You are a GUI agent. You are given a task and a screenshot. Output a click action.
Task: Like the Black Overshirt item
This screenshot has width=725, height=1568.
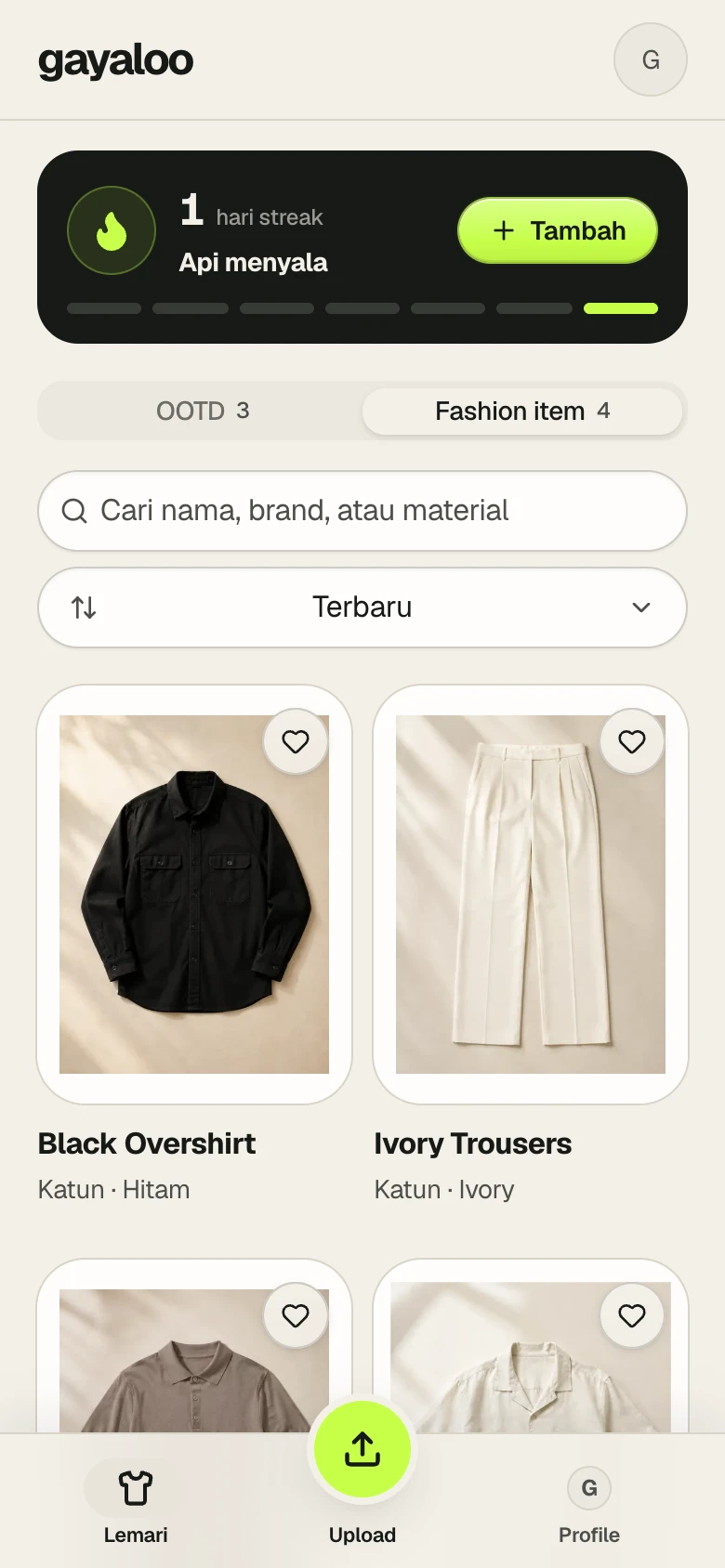pyautogui.click(x=296, y=741)
